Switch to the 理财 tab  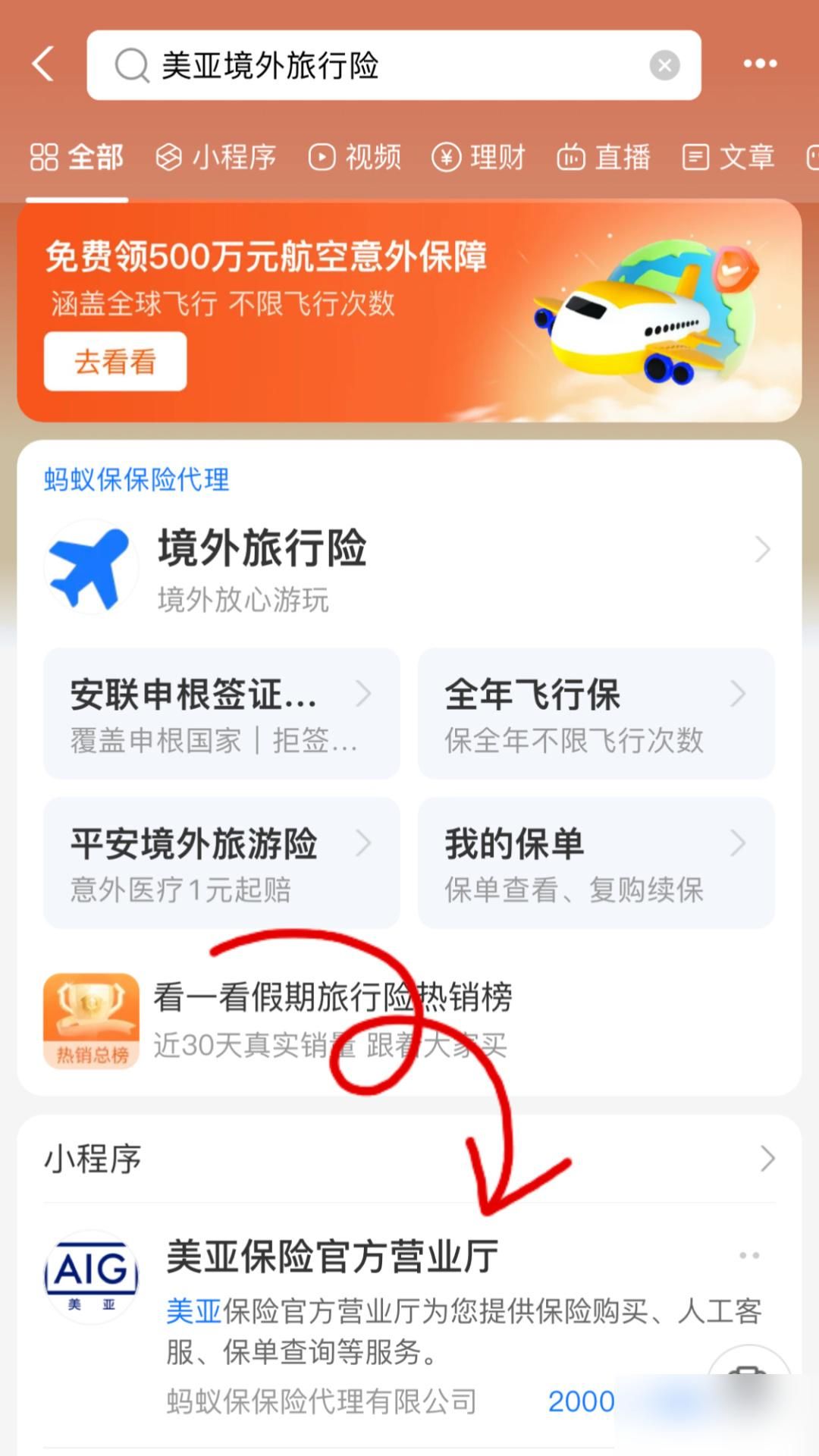click(479, 158)
